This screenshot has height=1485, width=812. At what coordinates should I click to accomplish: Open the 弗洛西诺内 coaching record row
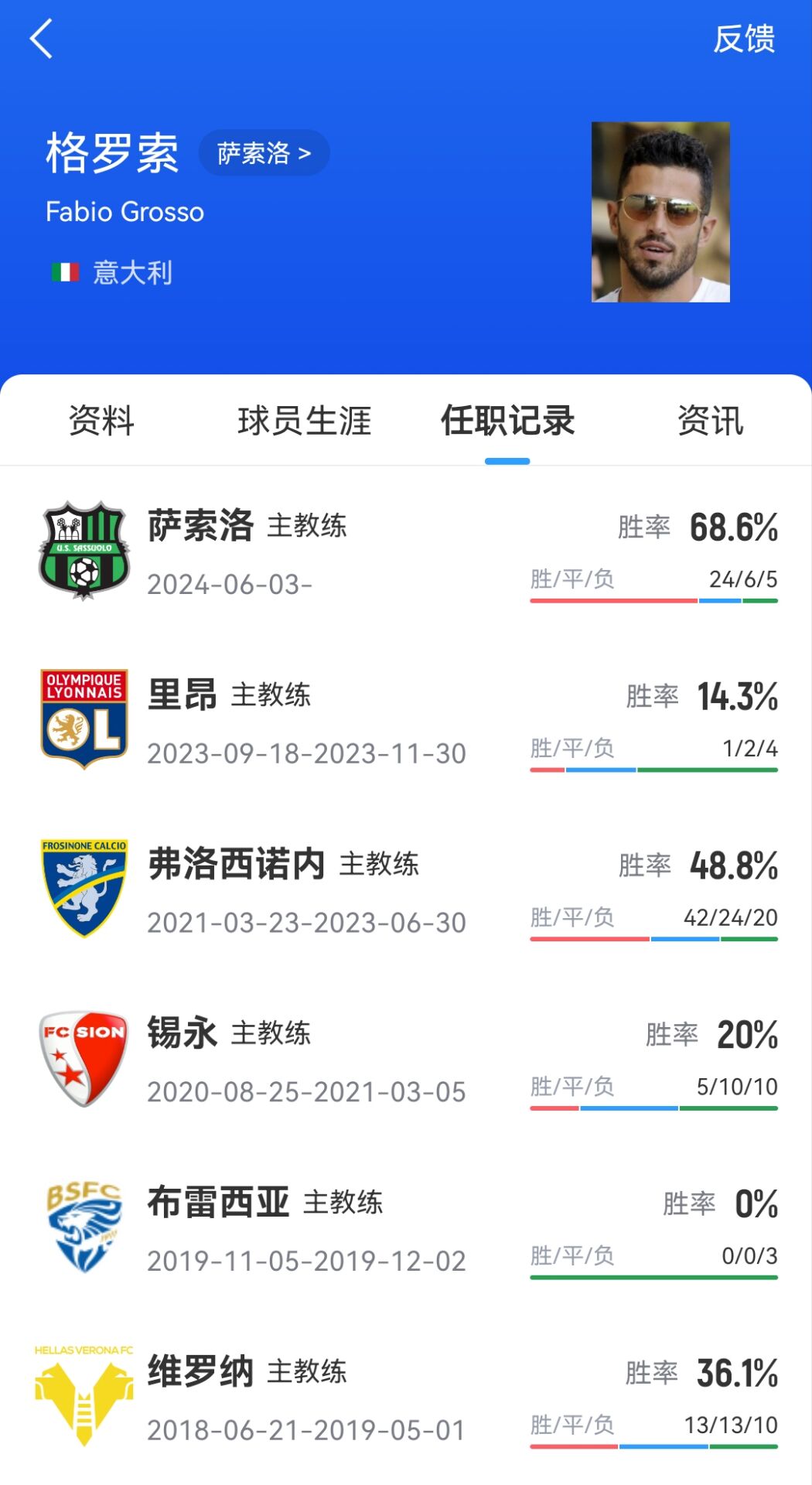coord(406,889)
